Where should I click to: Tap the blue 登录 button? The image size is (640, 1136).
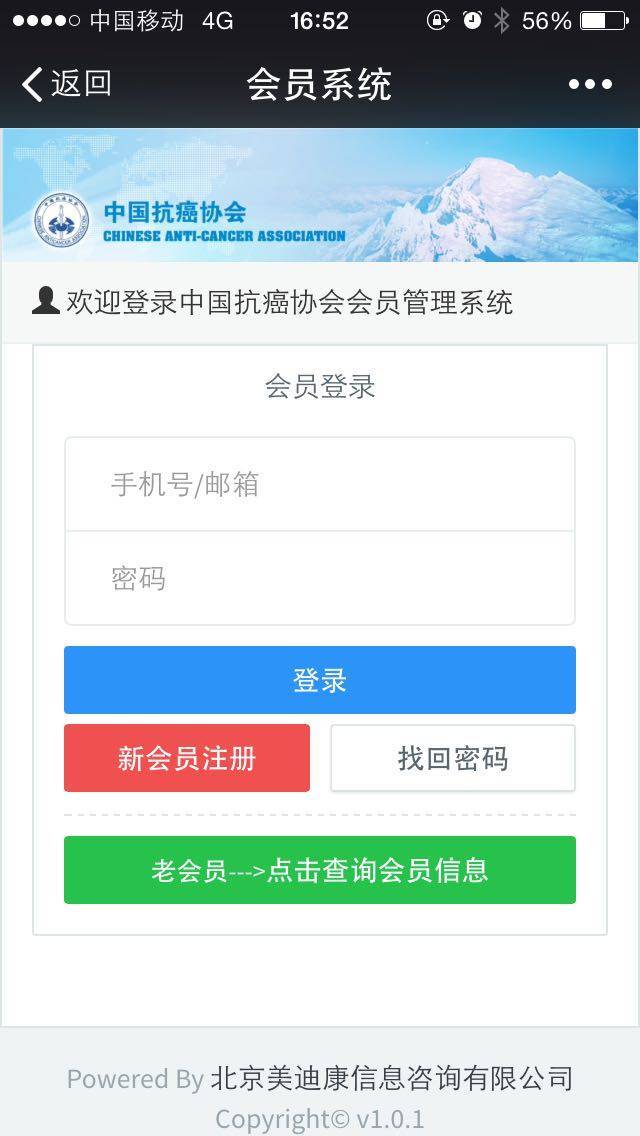[320, 680]
